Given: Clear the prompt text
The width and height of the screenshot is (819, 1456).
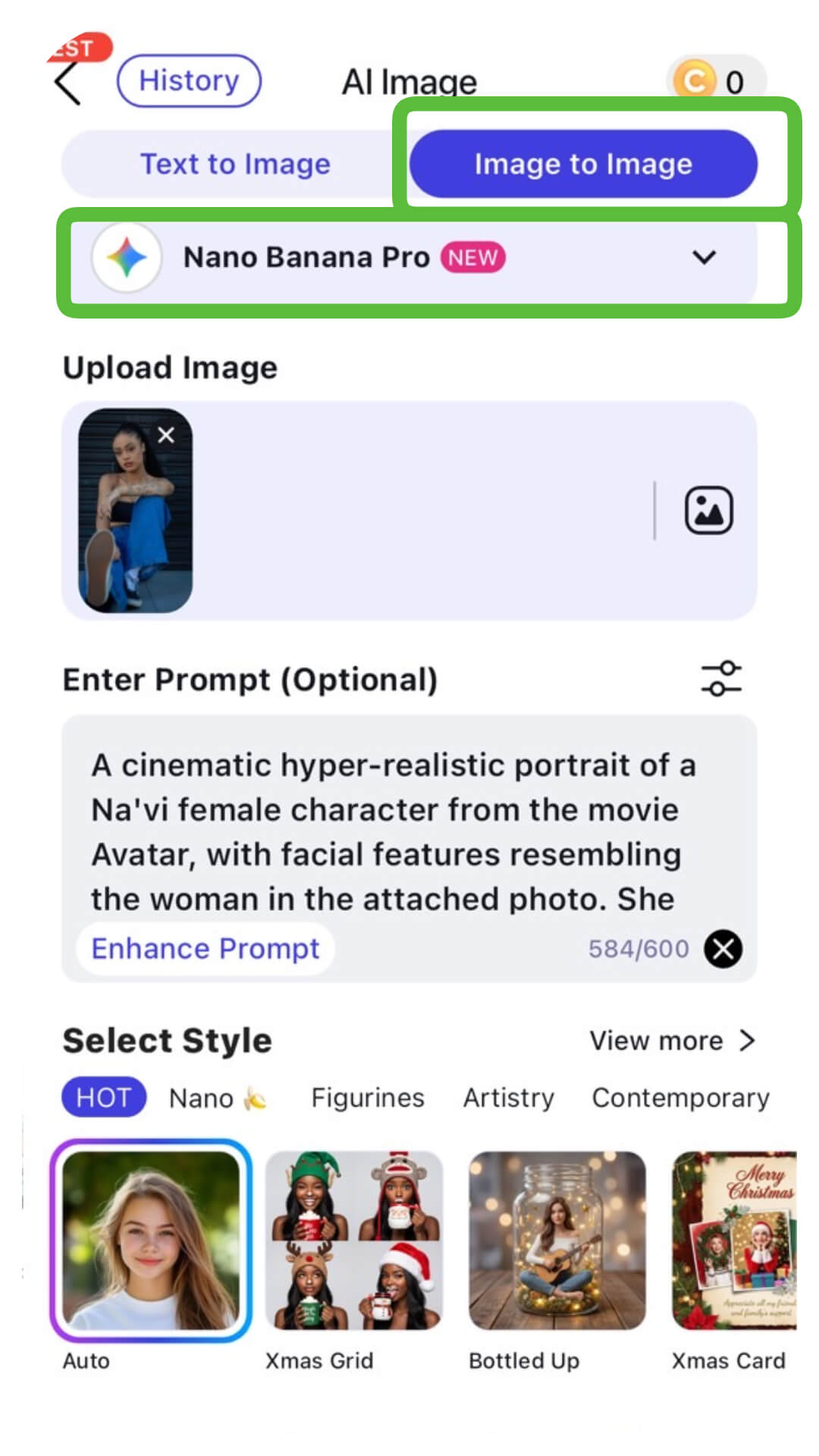Looking at the screenshot, I should (723, 949).
